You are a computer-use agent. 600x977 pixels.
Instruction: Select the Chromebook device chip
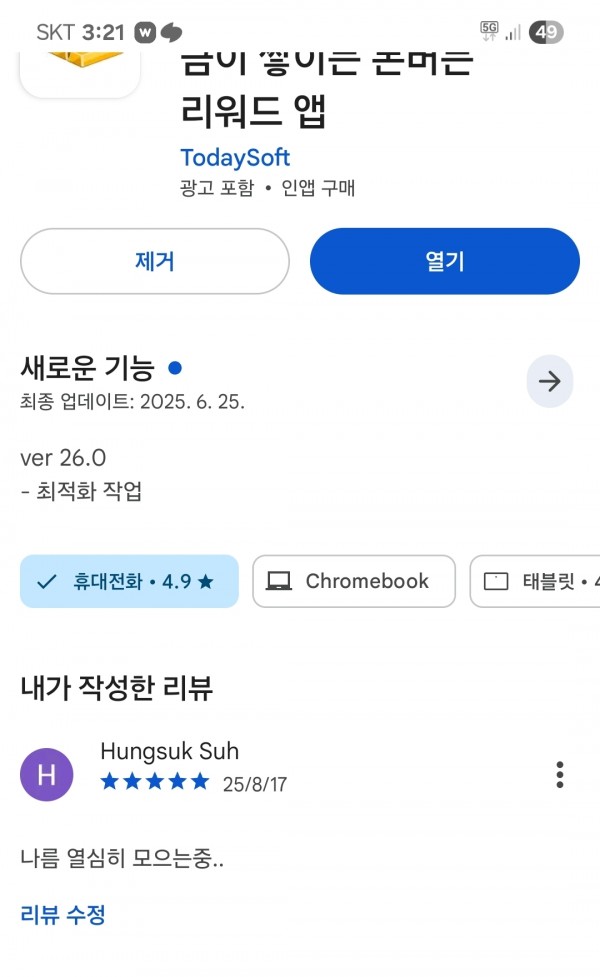354,581
